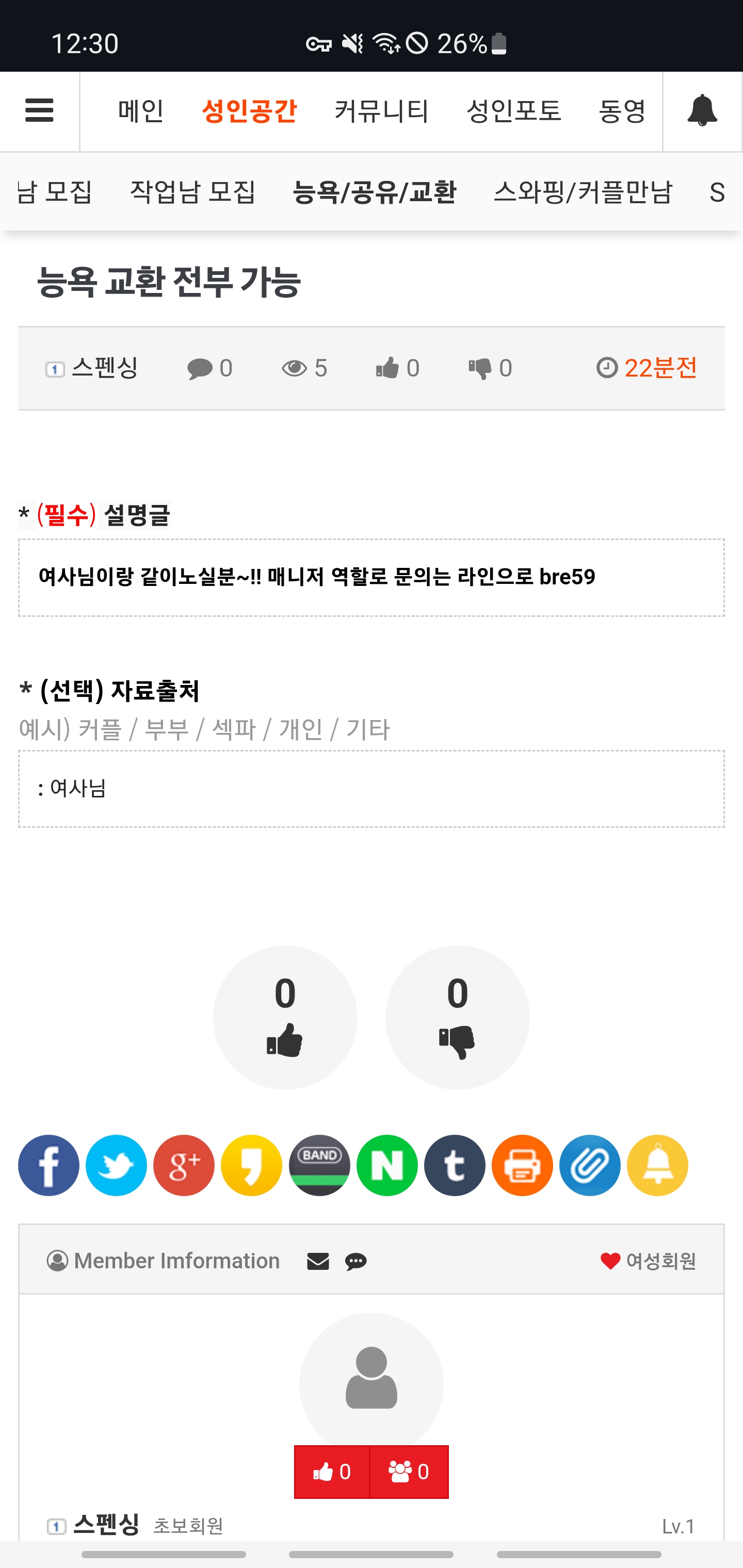The image size is (743, 1568).
Task: Print this post
Action: pos(522,1165)
